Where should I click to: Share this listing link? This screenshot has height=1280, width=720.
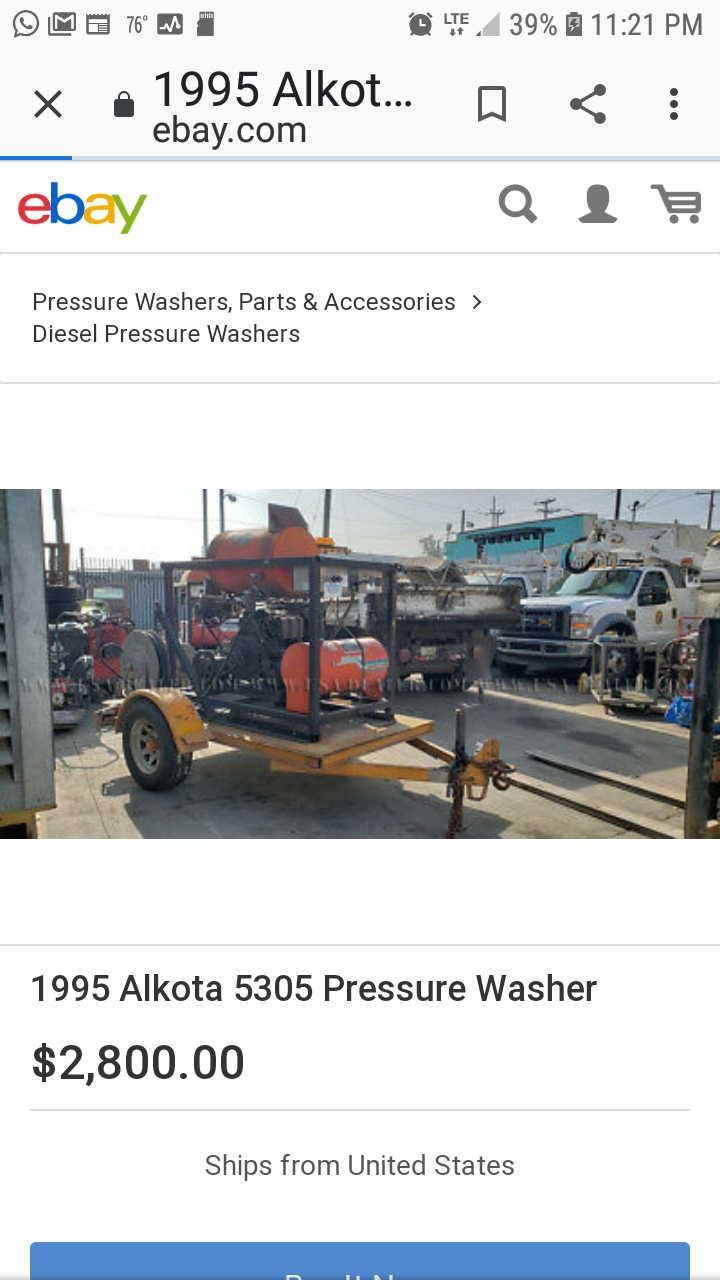588,104
